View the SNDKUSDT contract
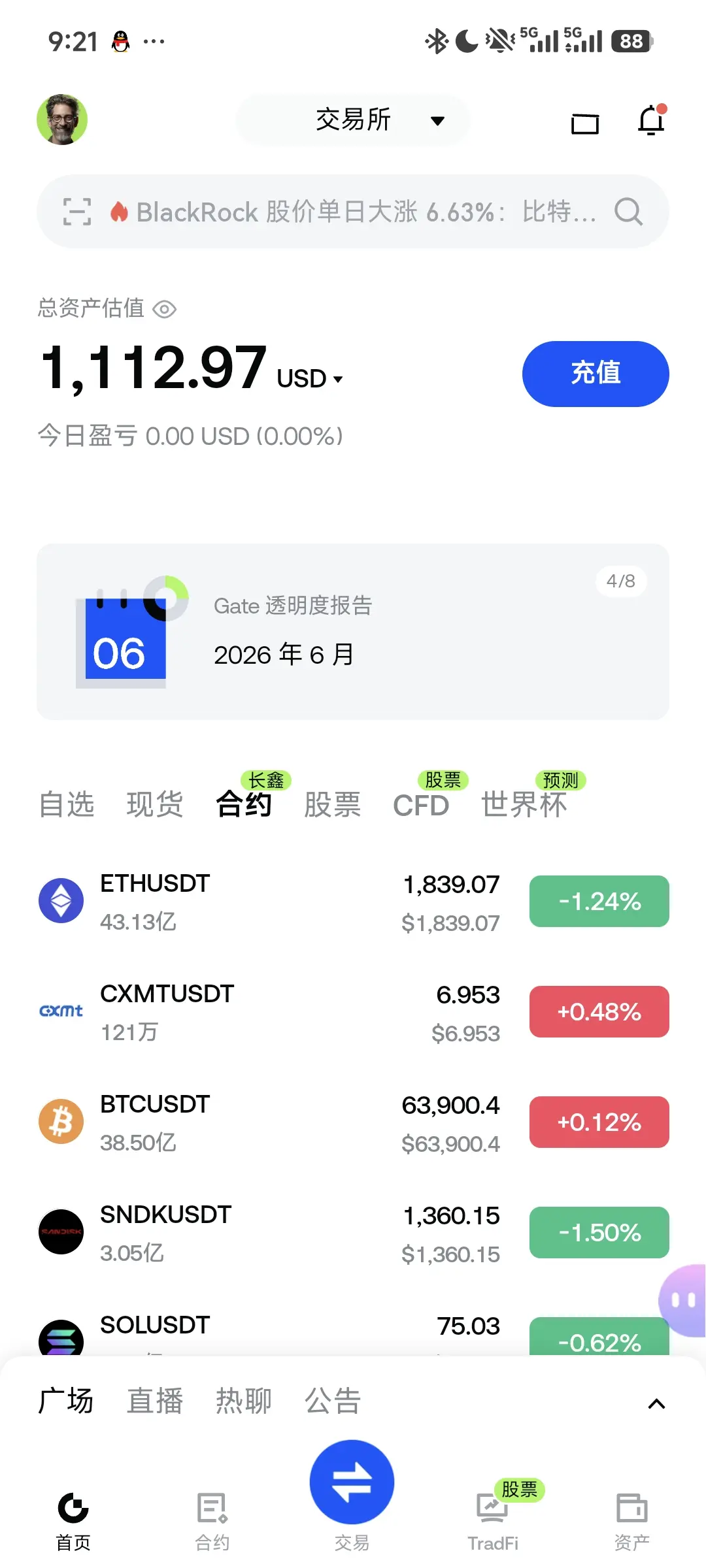The height and width of the screenshot is (1568, 706). [353, 1233]
